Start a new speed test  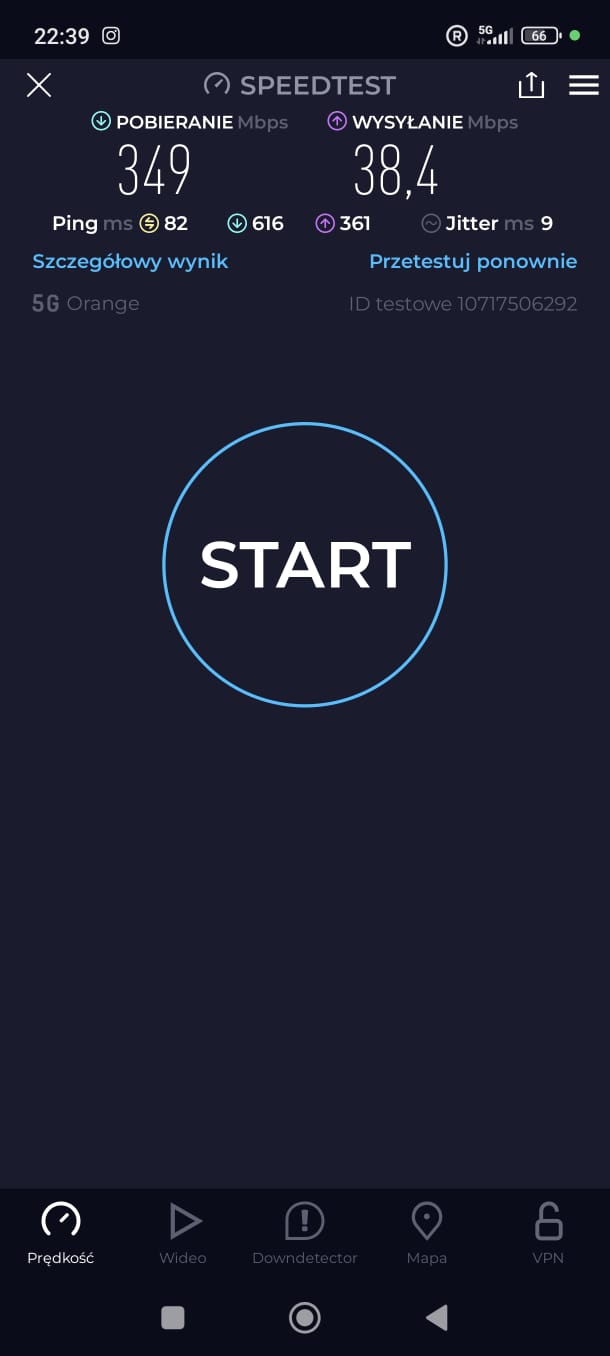[305, 565]
